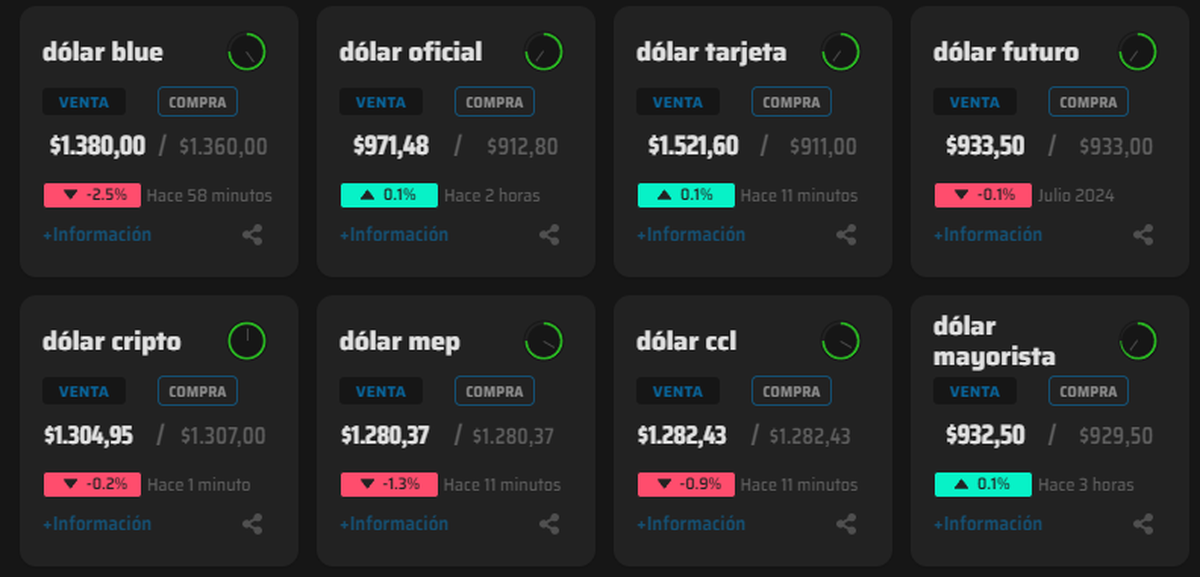
Task: Share the dólar cripto quote
Action: click(253, 524)
